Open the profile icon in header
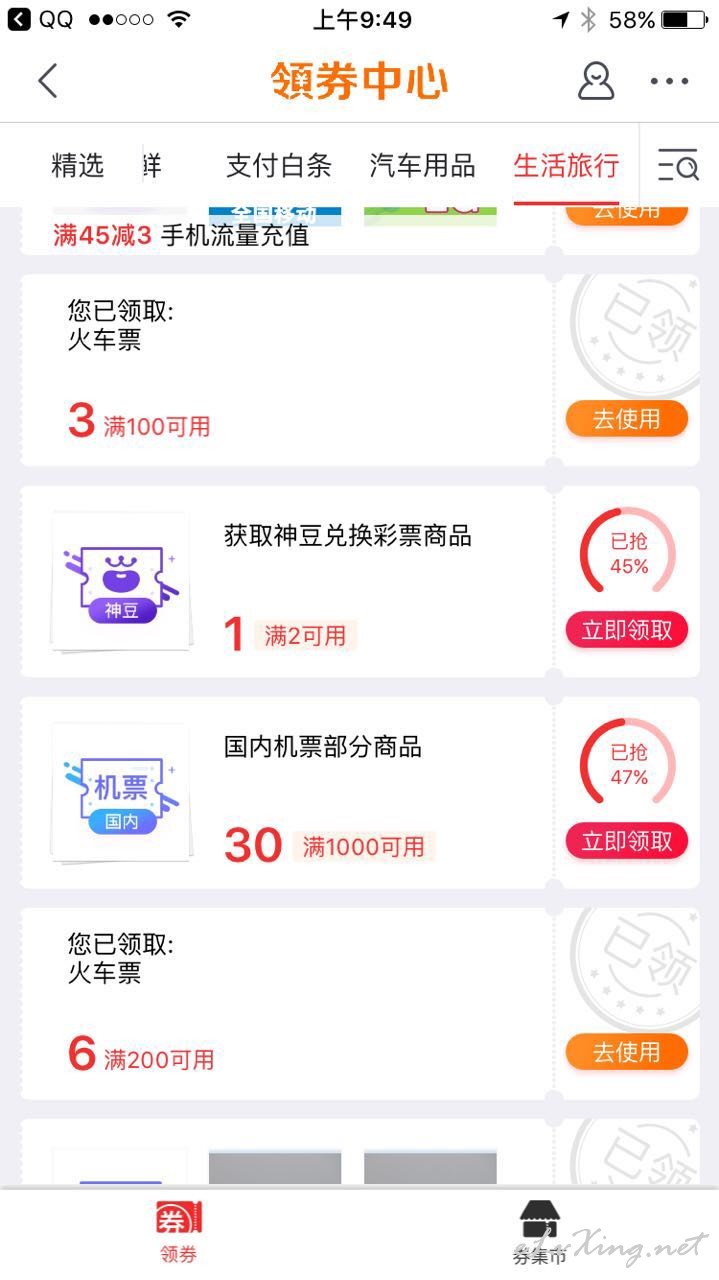Image resolution: width=719 pixels, height=1280 pixels. pyautogui.click(x=596, y=81)
